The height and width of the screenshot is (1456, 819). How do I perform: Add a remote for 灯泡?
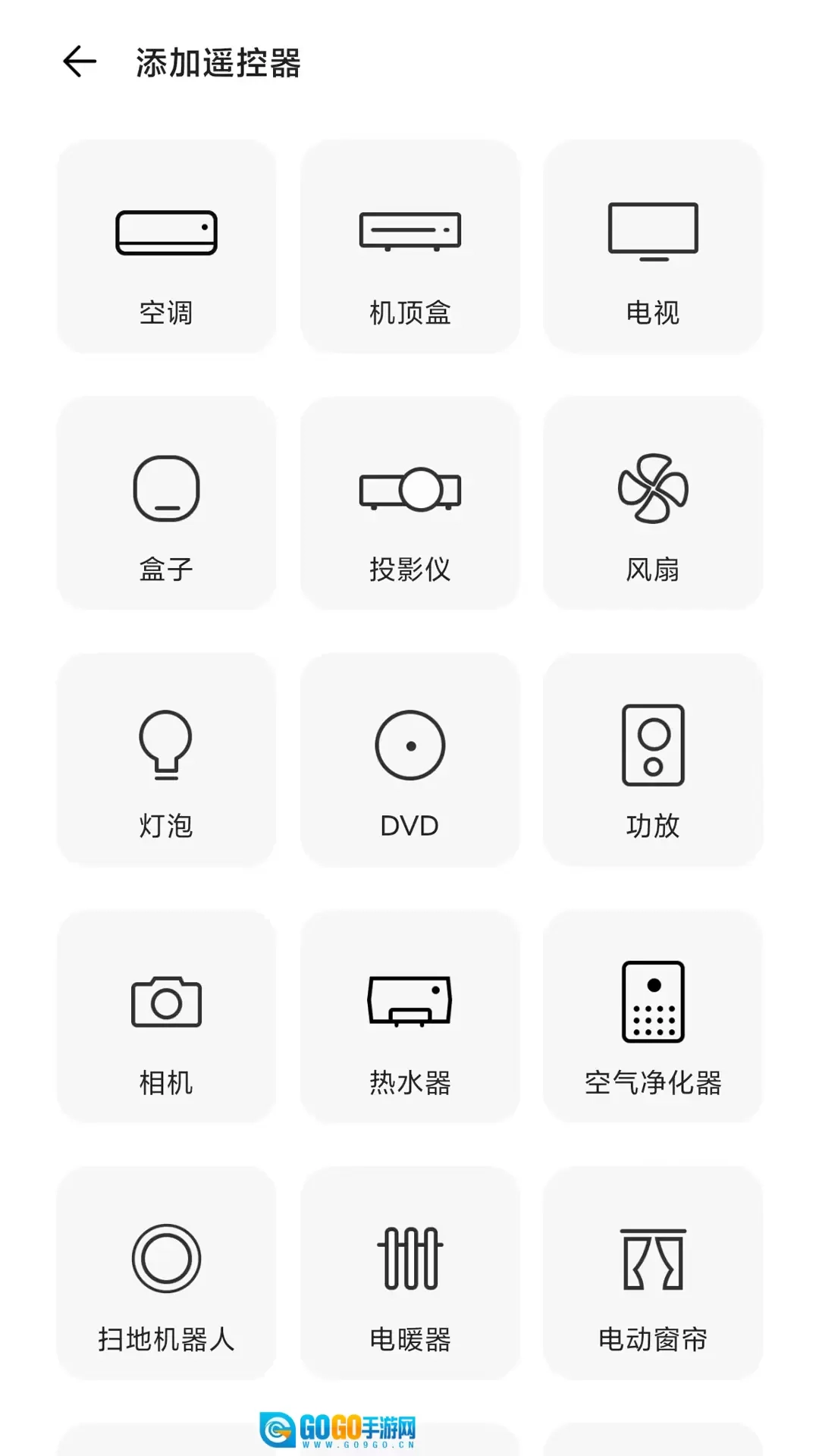pyautogui.click(x=166, y=760)
